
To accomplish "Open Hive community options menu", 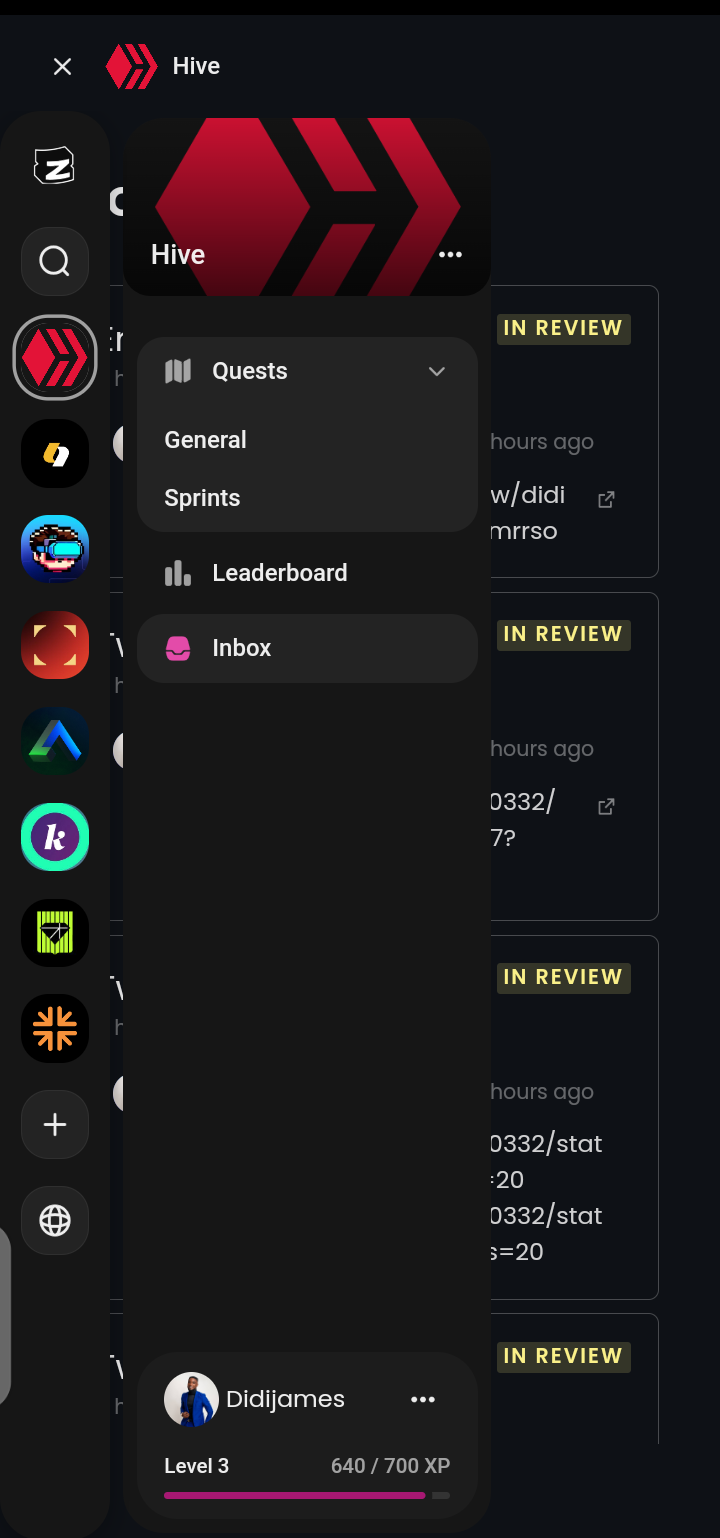I will point(451,254).
